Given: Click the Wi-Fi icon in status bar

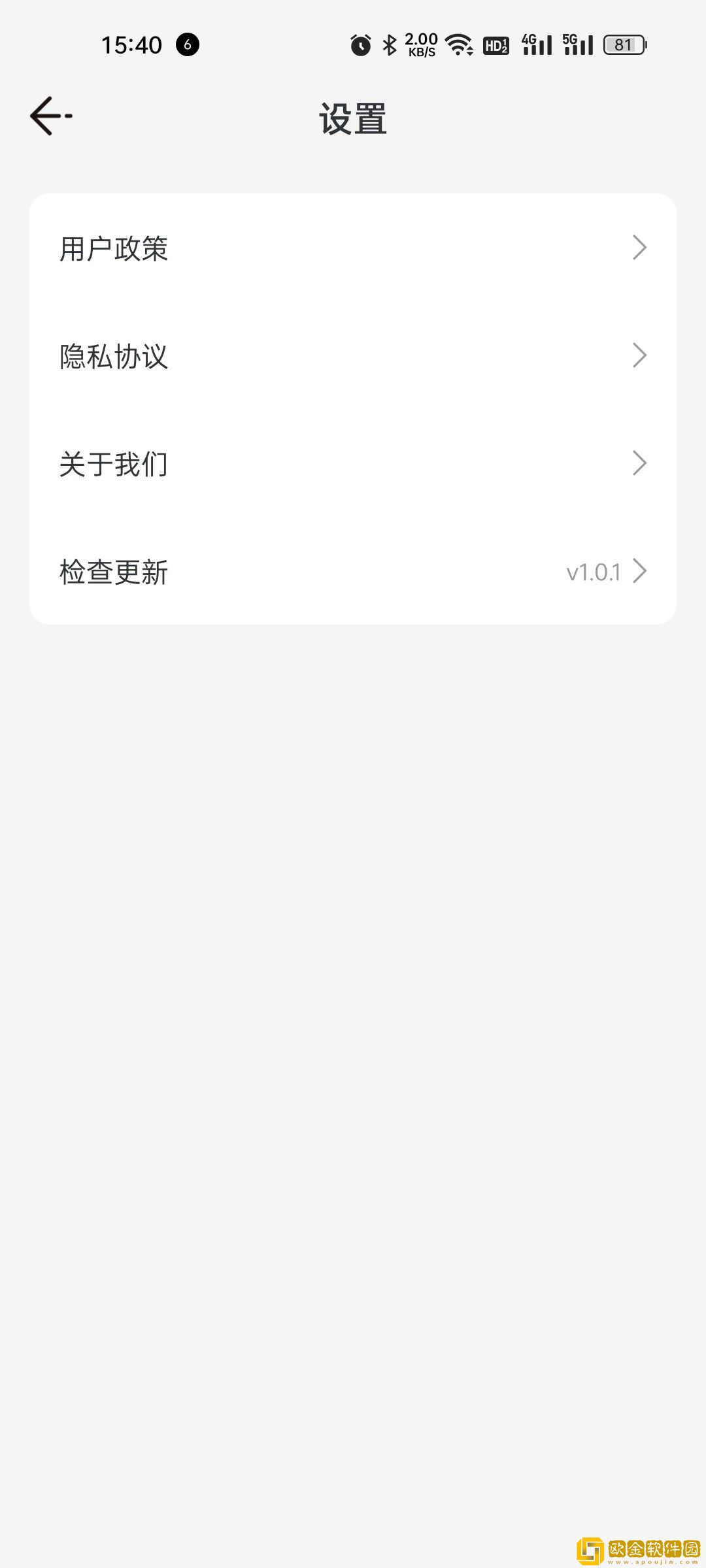Looking at the screenshot, I should (458, 44).
